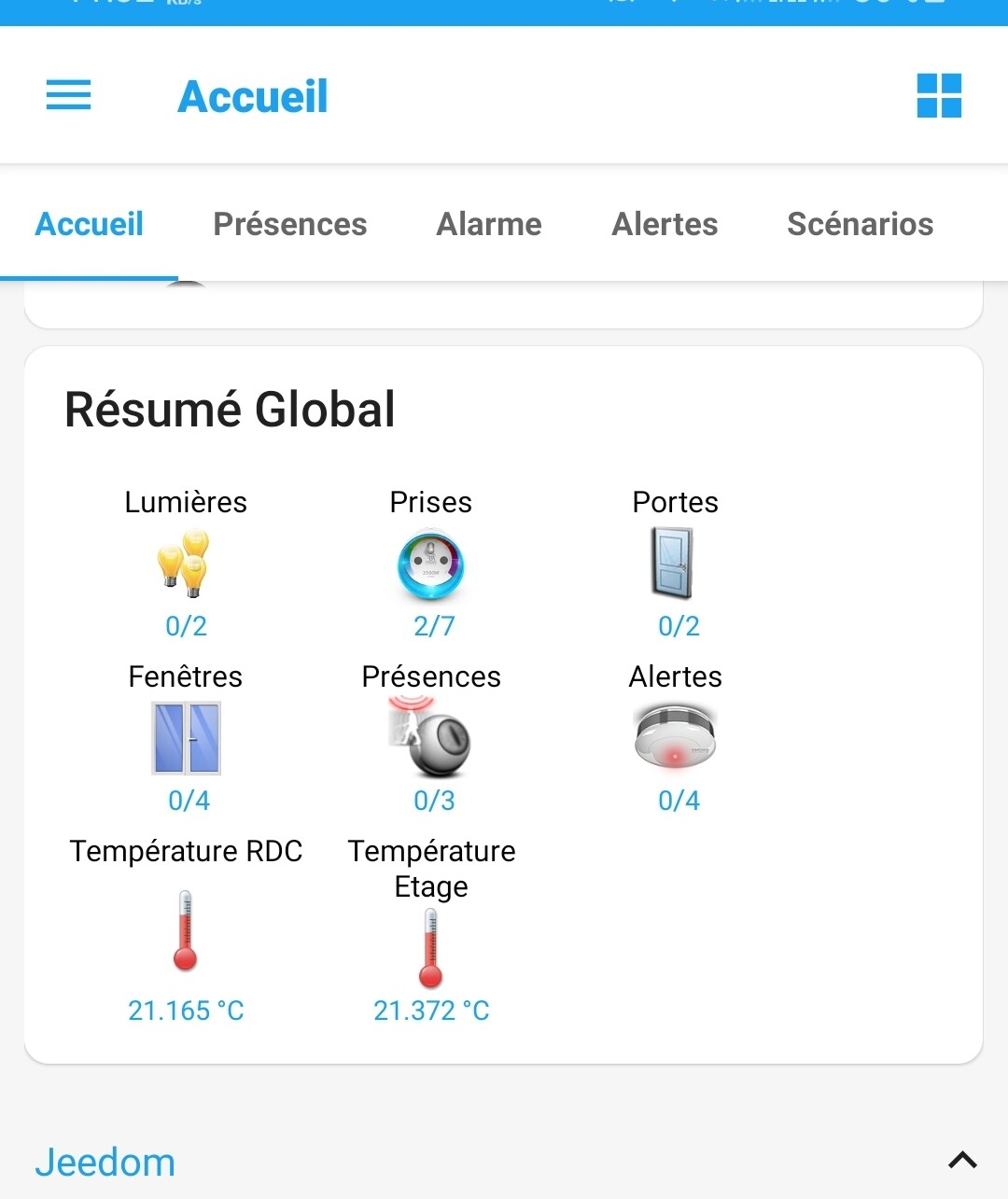This screenshot has width=1008, height=1199.
Task: Switch to the Scénarios tab
Action: pyautogui.click(x=860, y=224)
